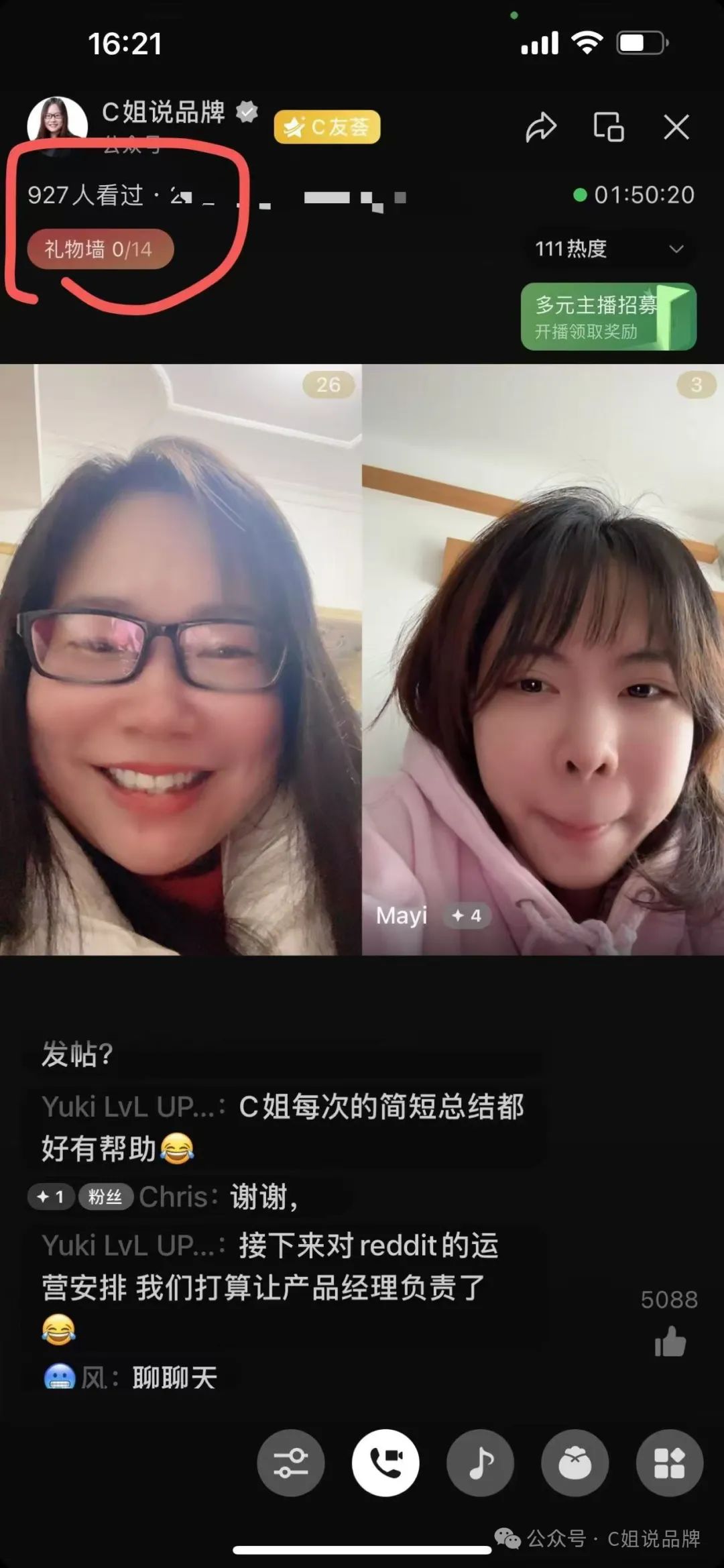The width and height of the screenshot is (724, 1568).
Task: Open the C友荟 fan club badge
Action: tap(327, 127)
